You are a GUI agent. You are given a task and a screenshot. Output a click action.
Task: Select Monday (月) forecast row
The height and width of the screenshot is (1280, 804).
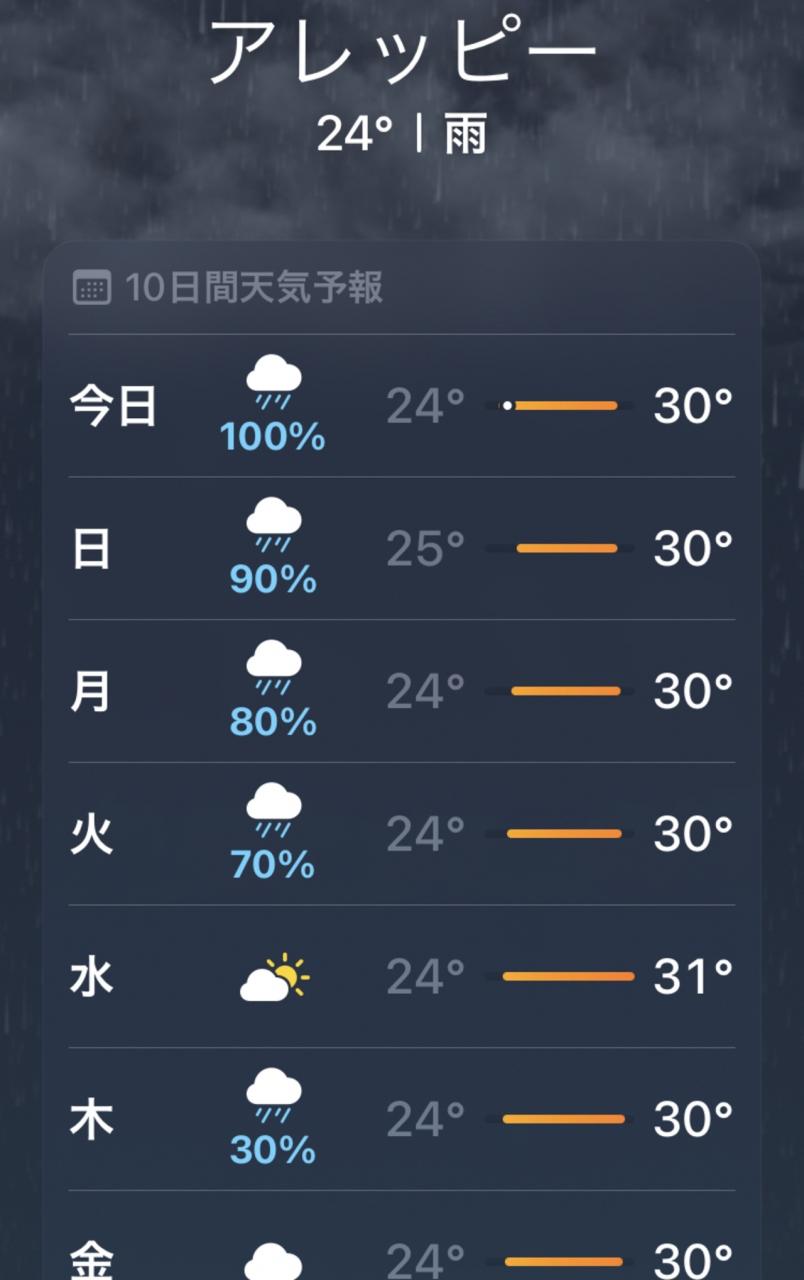pos(400,691)
